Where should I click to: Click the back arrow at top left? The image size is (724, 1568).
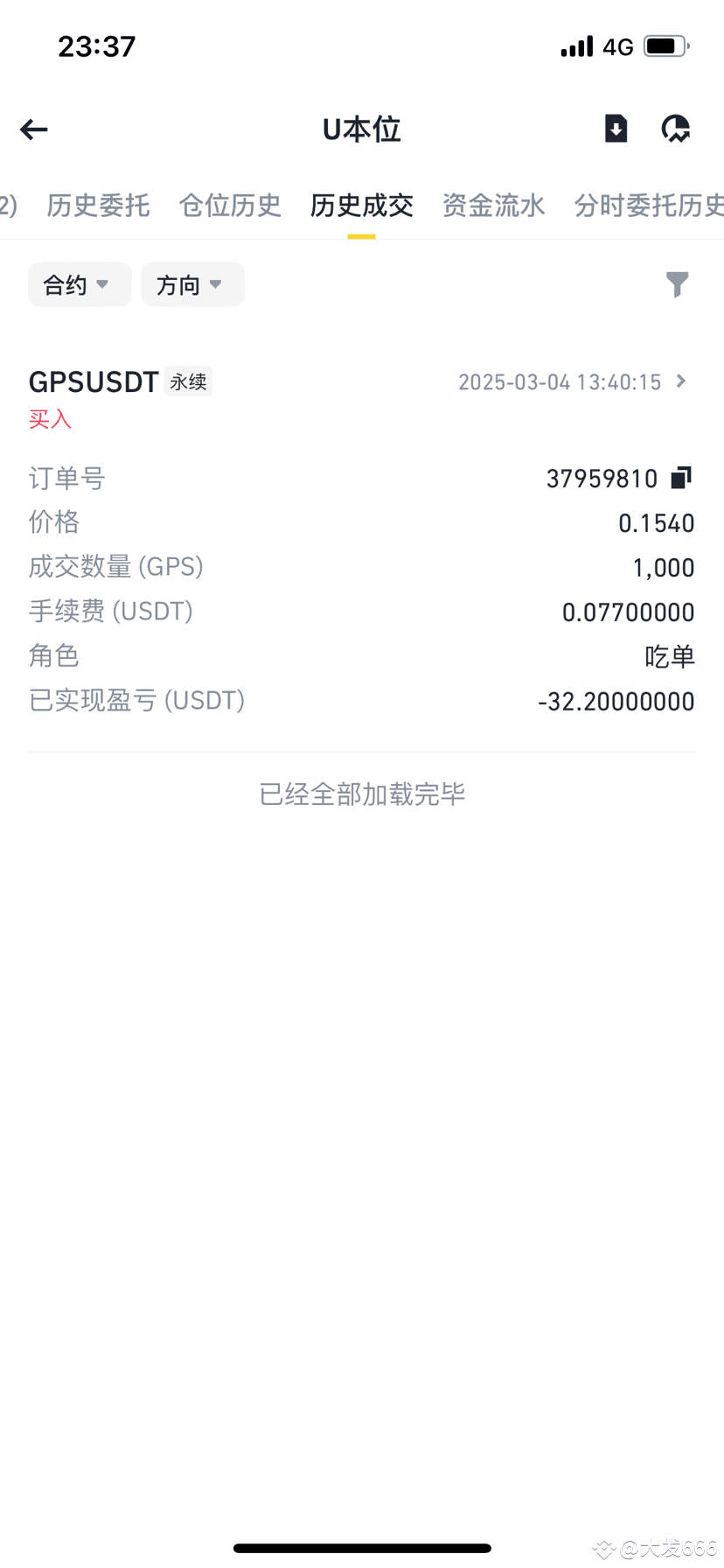tap(32, 129)
